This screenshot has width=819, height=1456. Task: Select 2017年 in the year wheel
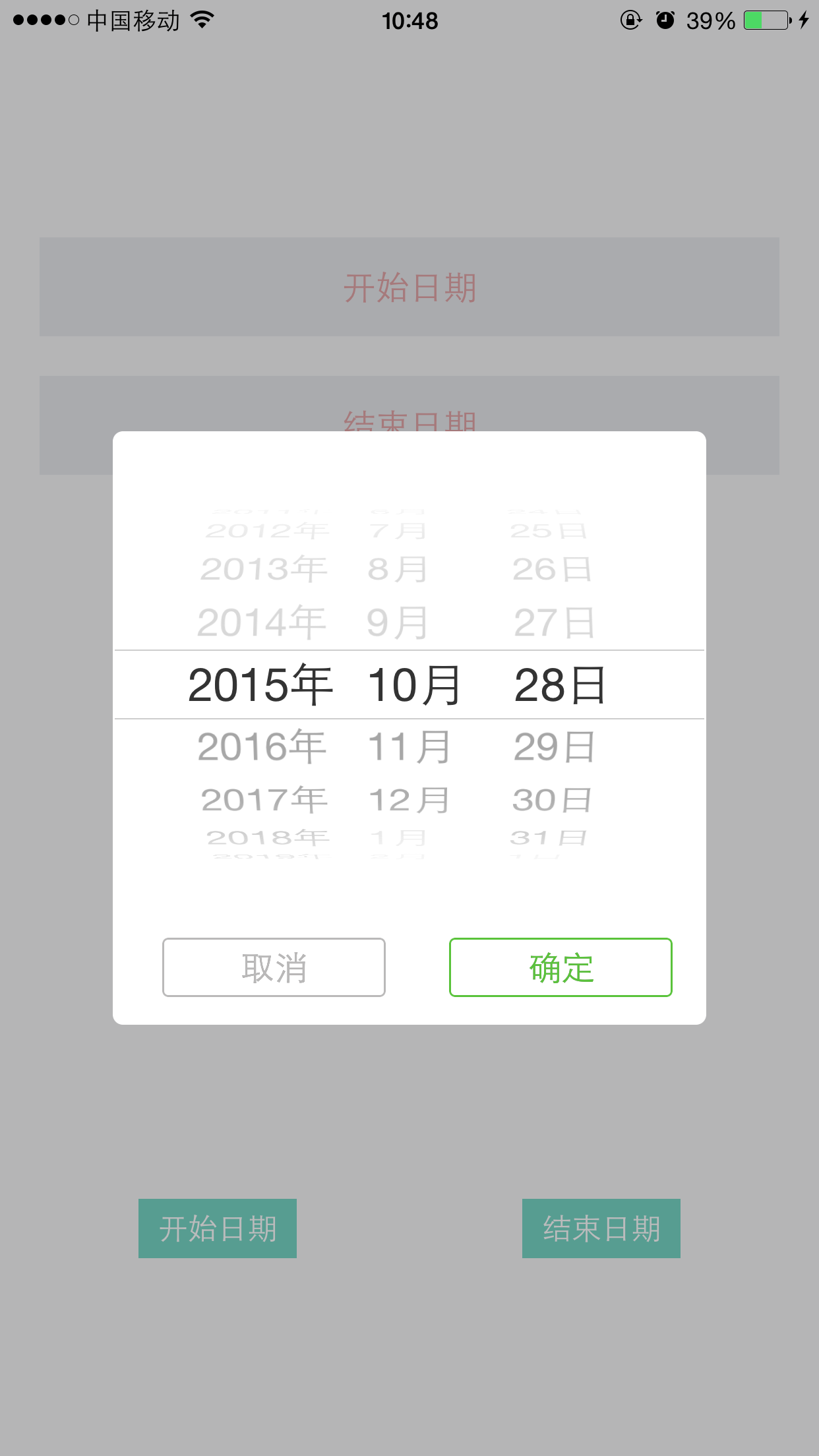pyautogui.click(x=264, y=800)
